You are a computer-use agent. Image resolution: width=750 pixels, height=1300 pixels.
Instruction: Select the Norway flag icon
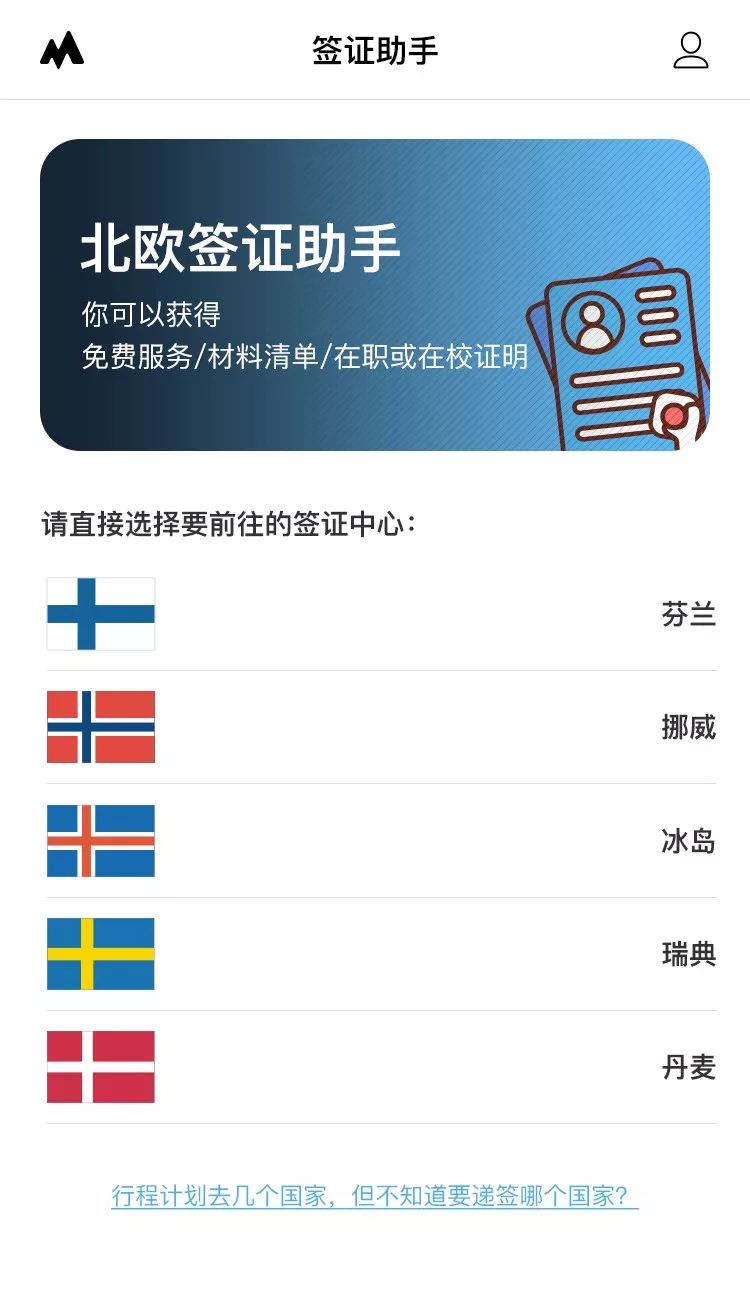100,729
